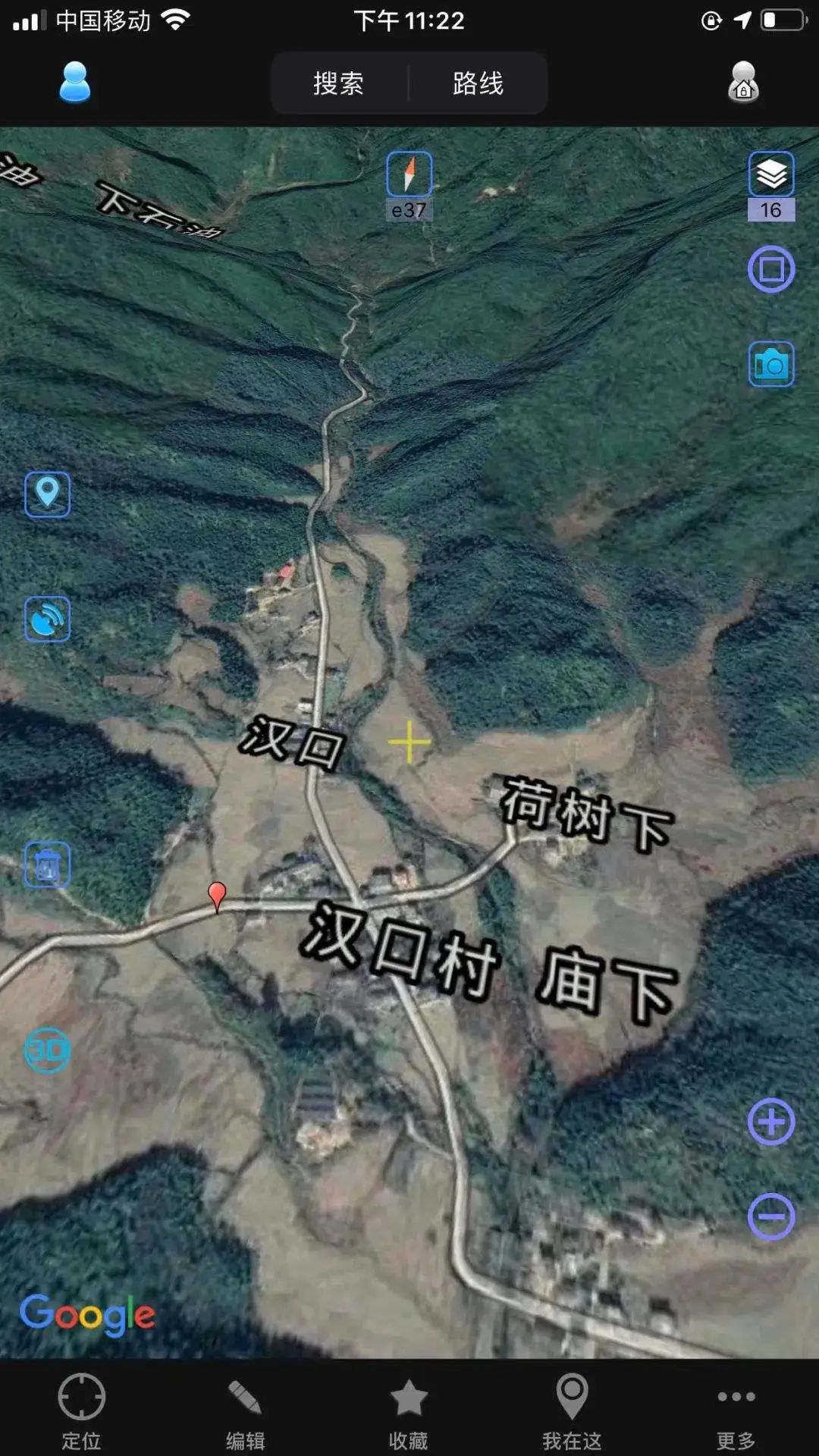Open the satellite signal tracking icon
This screenshot has height=1456, width=819.
click(x=48, y=619)
